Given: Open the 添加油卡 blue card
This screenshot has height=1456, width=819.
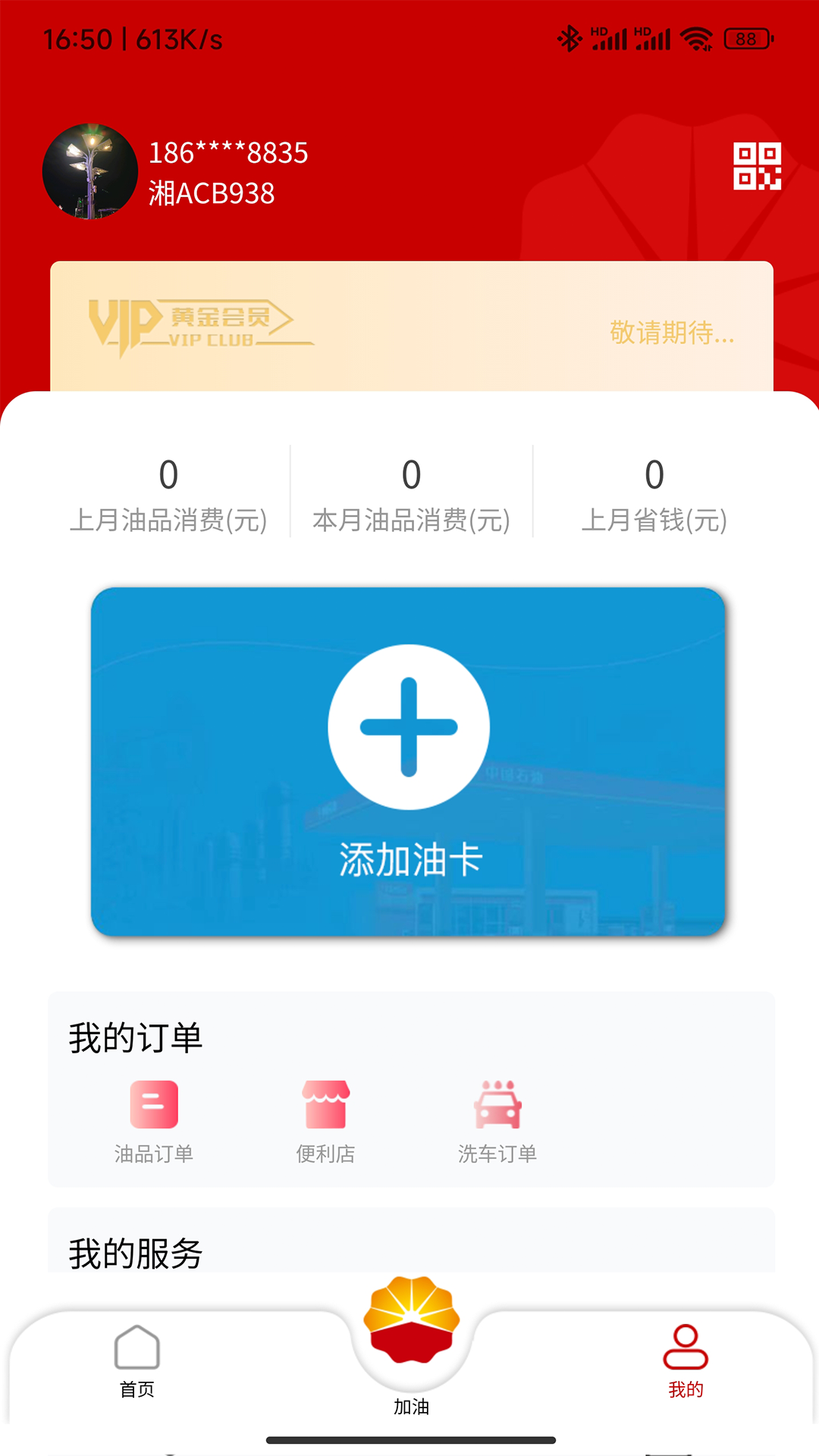Looking at the screenshot, I should (409, 762).
